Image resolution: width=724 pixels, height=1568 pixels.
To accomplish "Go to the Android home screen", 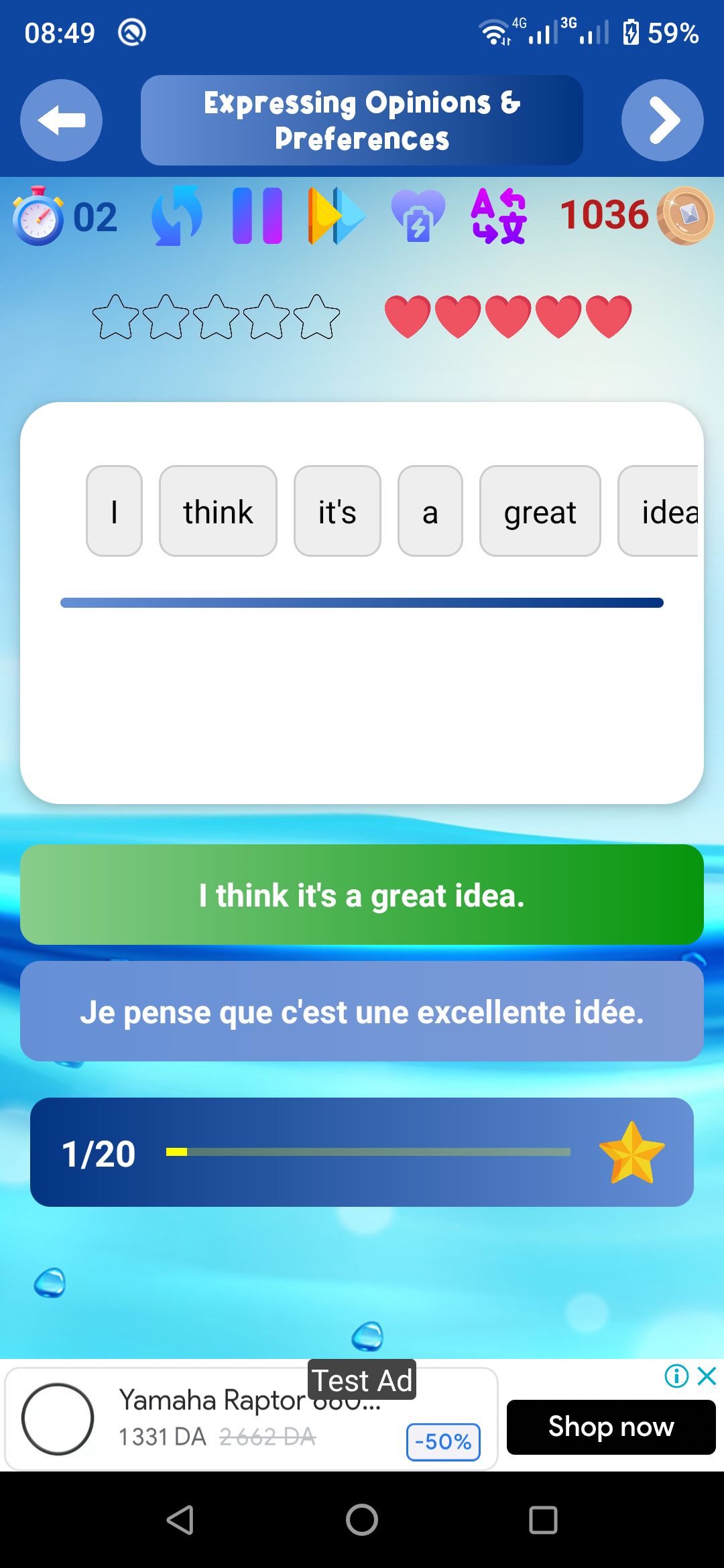I will (x=362, y=1520).
